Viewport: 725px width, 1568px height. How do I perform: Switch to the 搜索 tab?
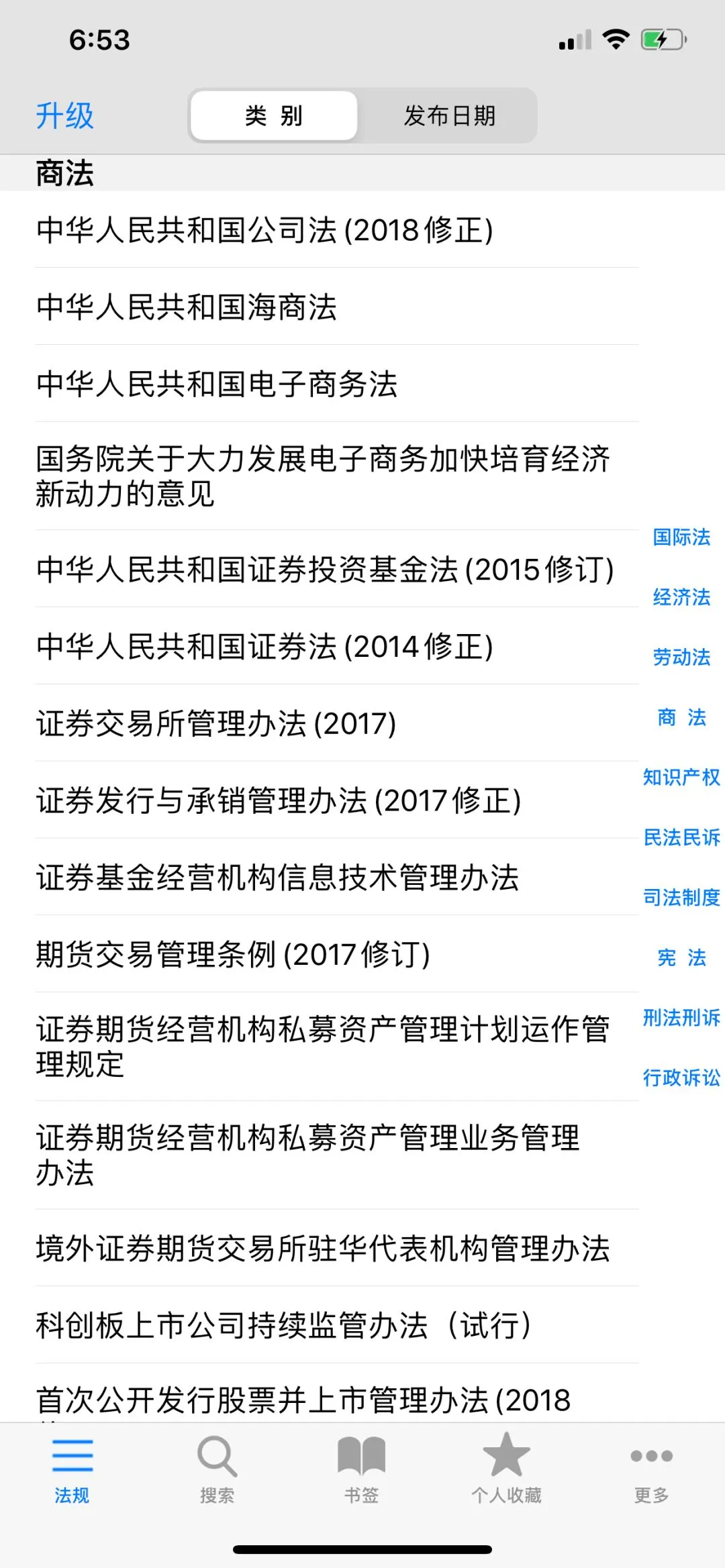217,1469
